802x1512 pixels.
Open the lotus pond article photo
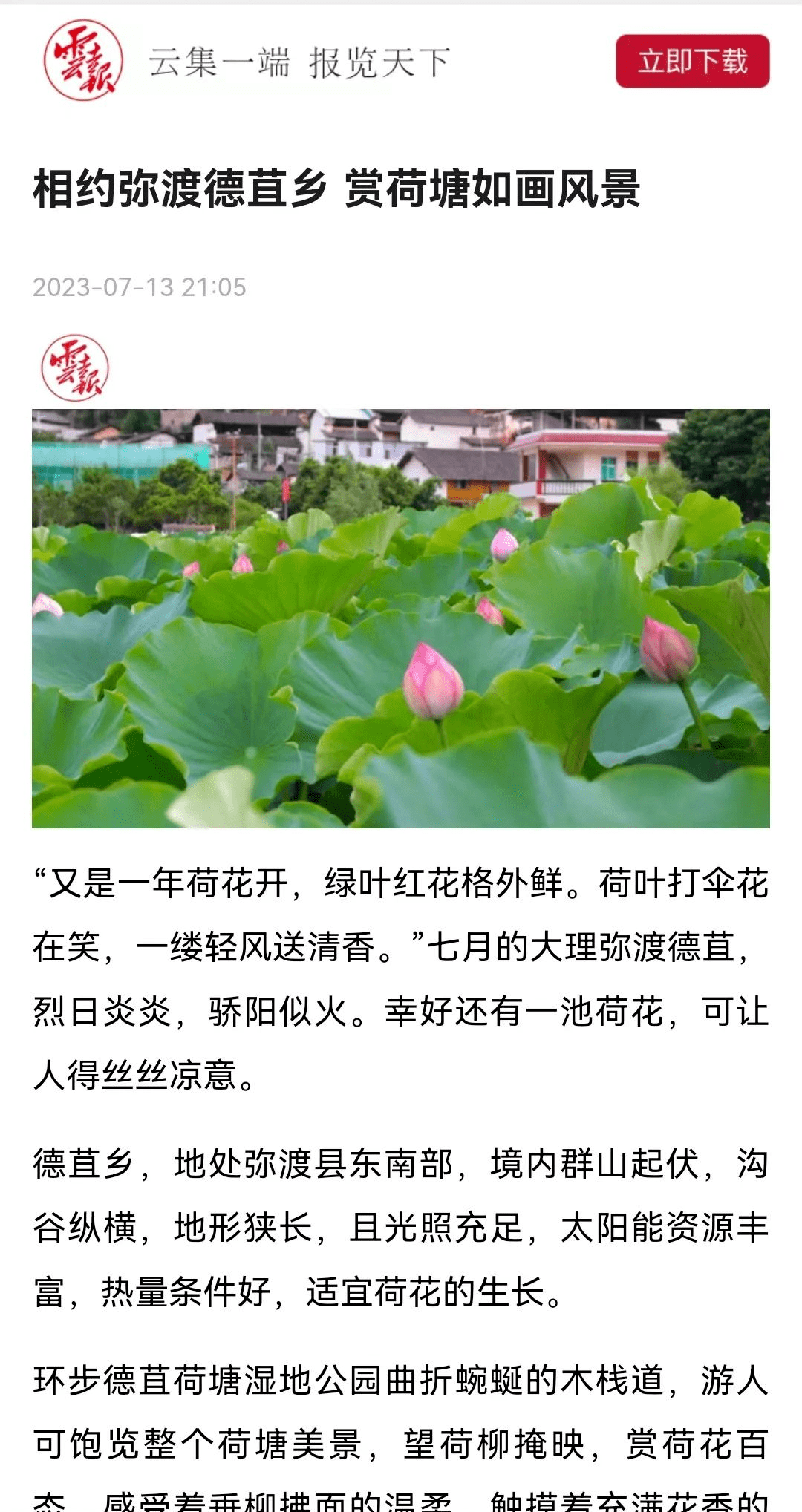[401, 618]
